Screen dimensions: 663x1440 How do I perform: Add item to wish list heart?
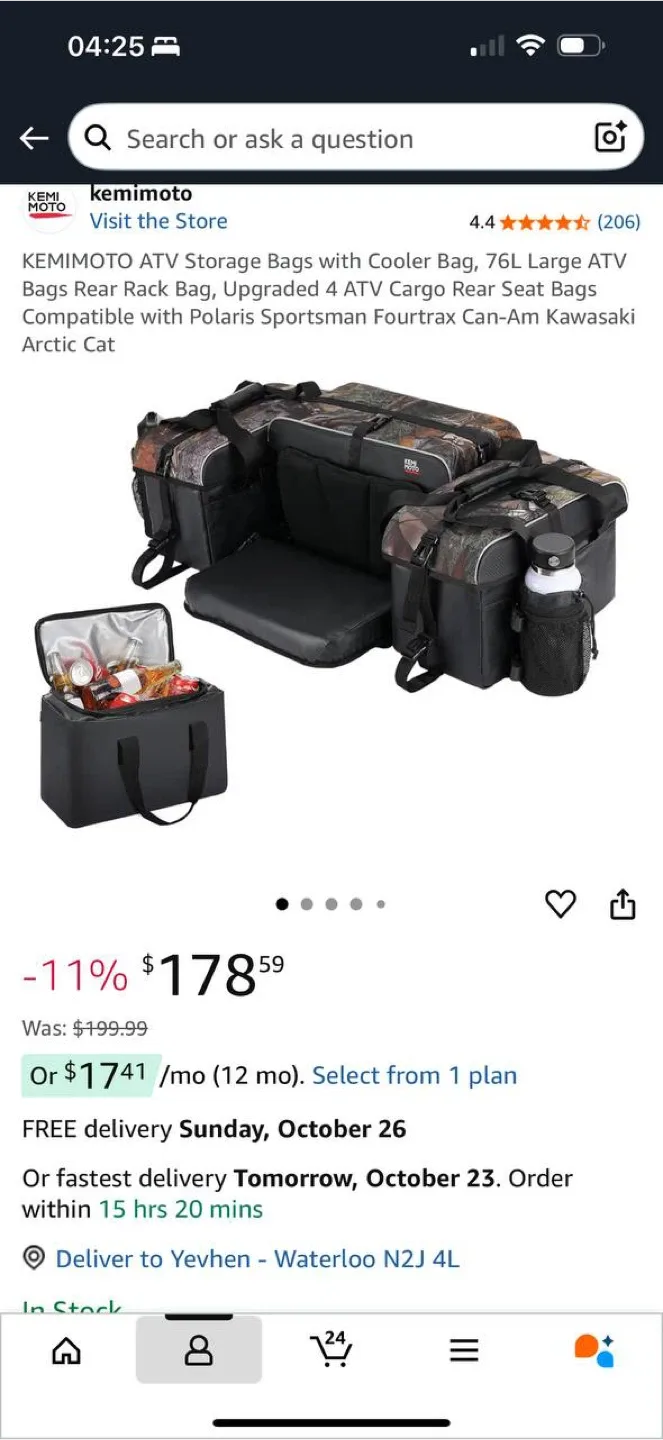[x=560, y=904]
